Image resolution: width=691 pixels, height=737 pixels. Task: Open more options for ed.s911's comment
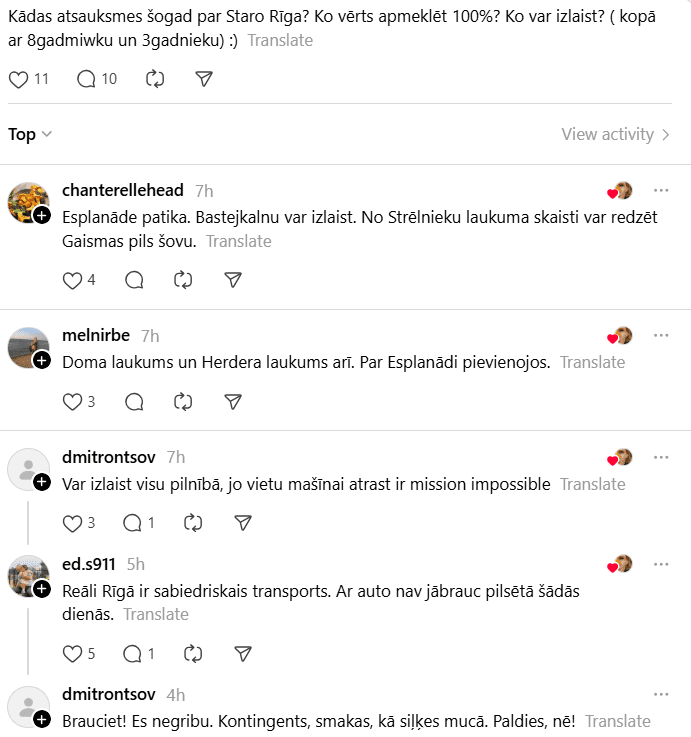(x=661, y=563)
